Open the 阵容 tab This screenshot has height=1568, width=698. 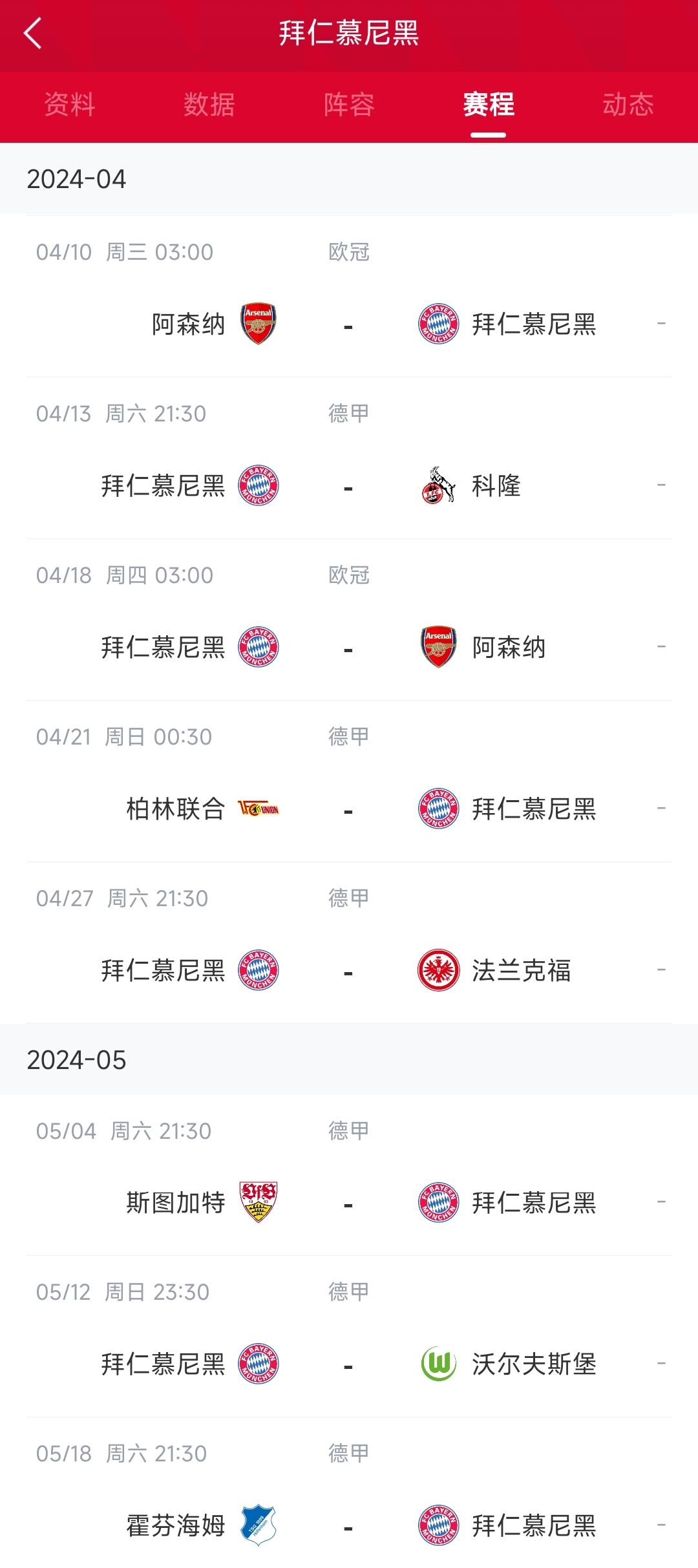coord(349,104)
